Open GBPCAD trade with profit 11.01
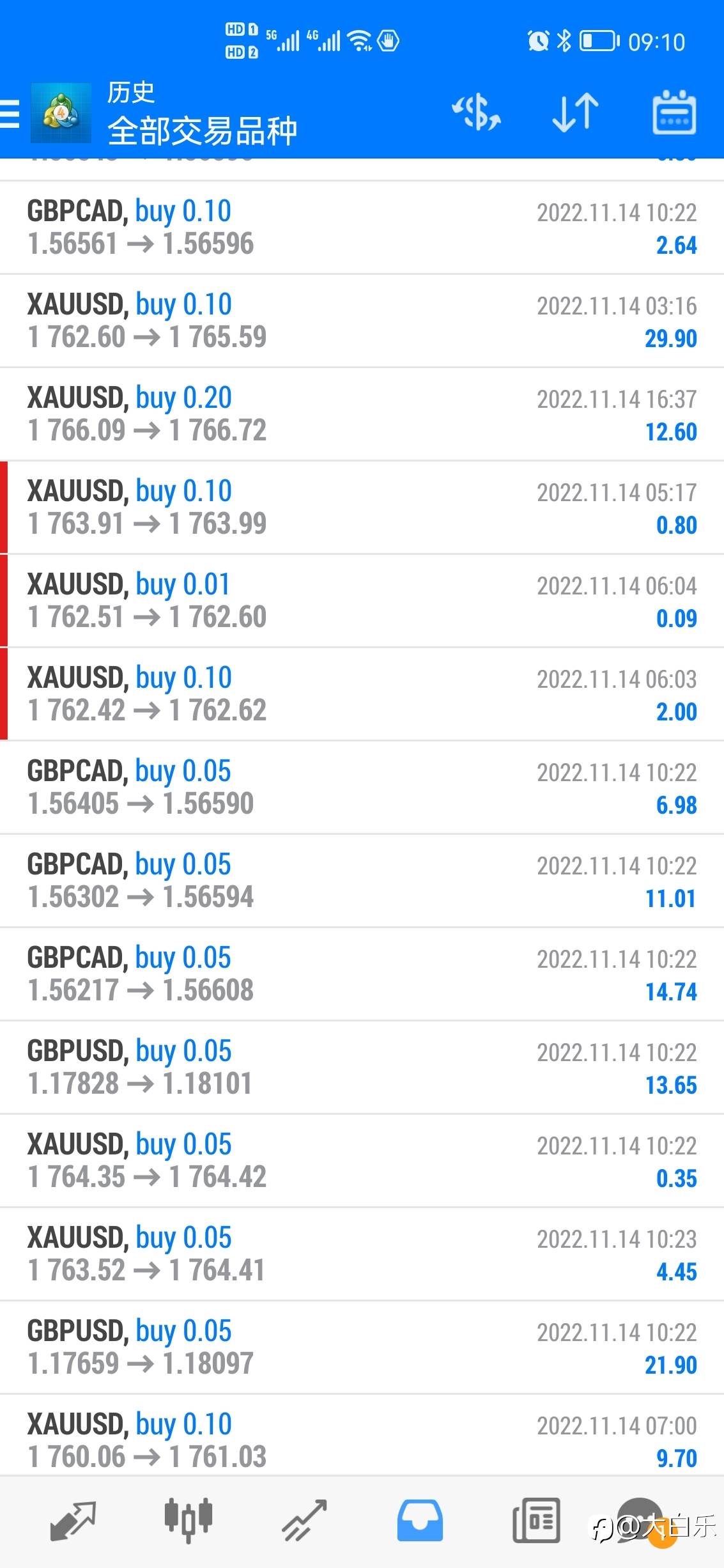Viewport: 724px width, 1568px height. [362, 881]
